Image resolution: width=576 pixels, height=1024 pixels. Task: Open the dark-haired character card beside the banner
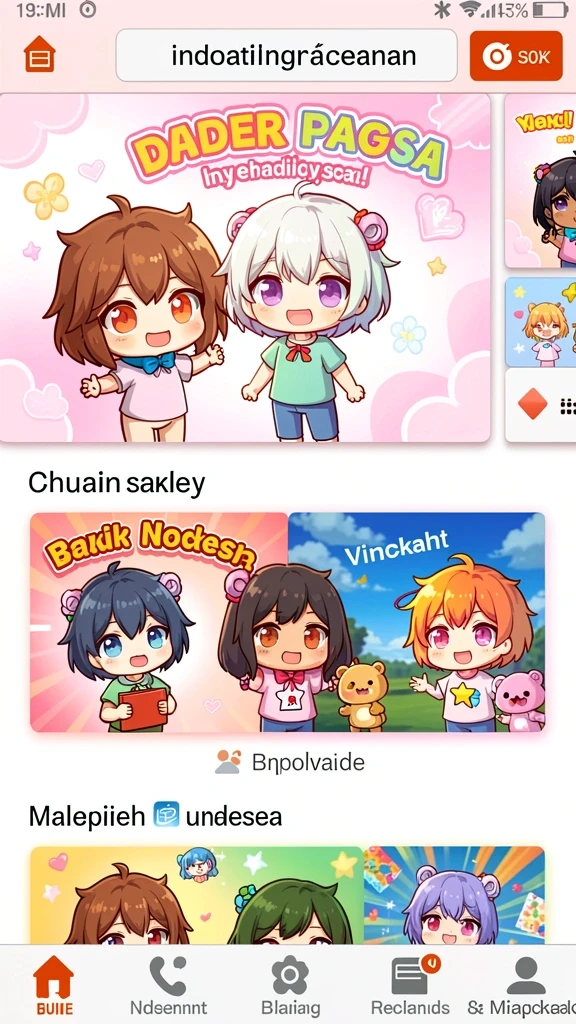coord(541,181)
